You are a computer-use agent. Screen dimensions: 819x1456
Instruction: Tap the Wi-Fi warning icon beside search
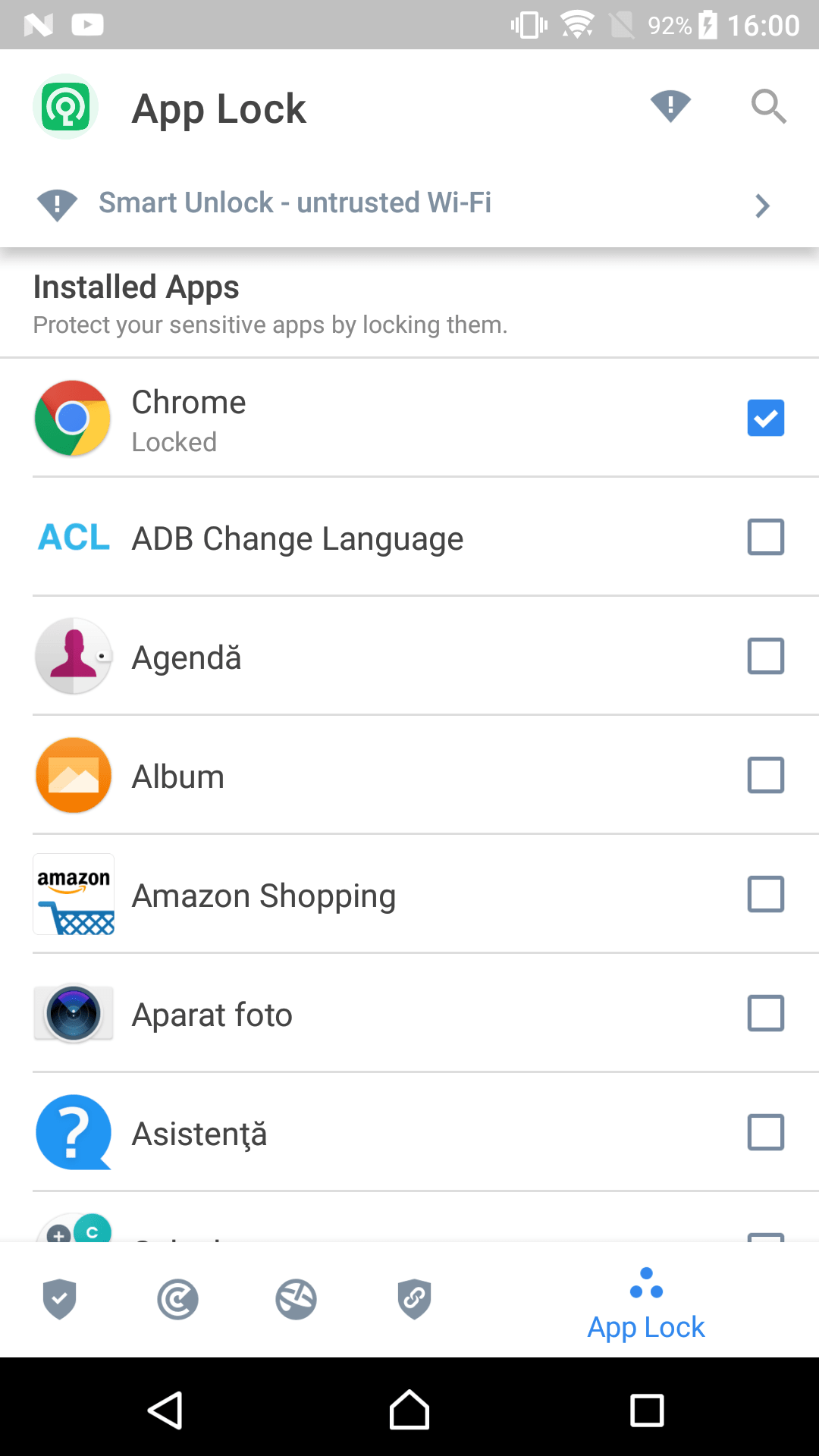coord(670,107)
